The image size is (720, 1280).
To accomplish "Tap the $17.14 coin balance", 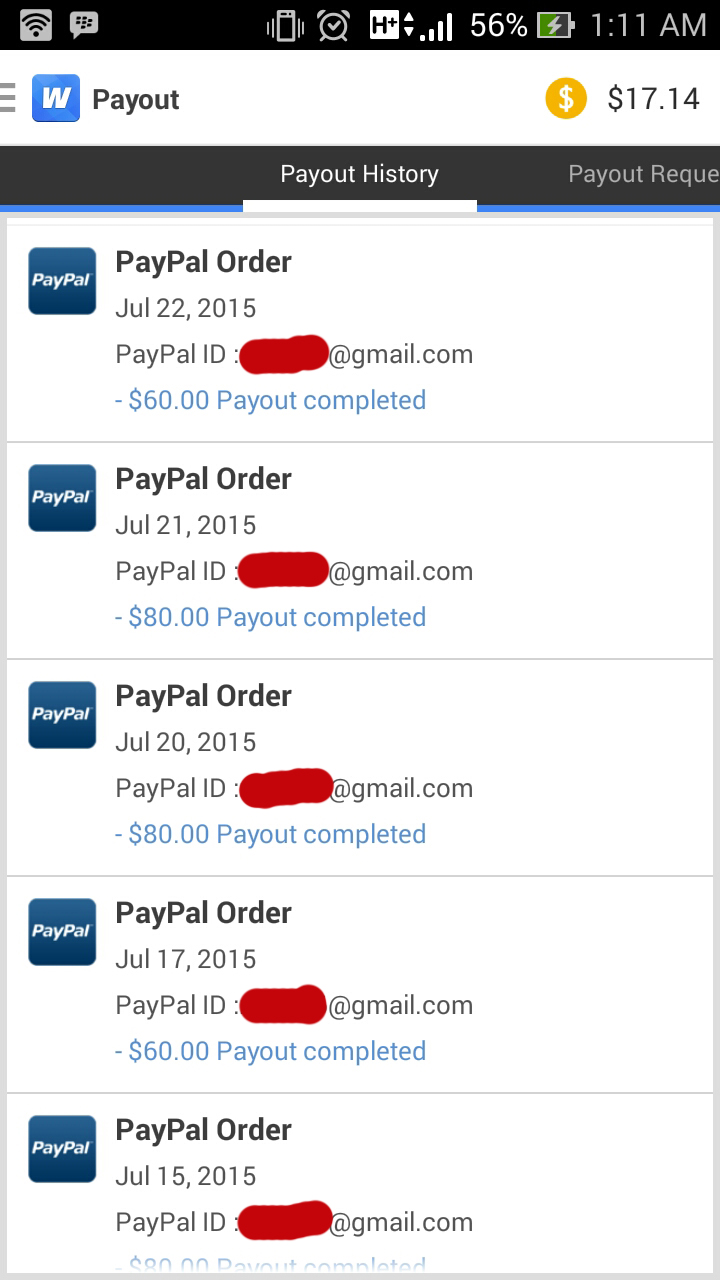I will (x=622, y=98).
